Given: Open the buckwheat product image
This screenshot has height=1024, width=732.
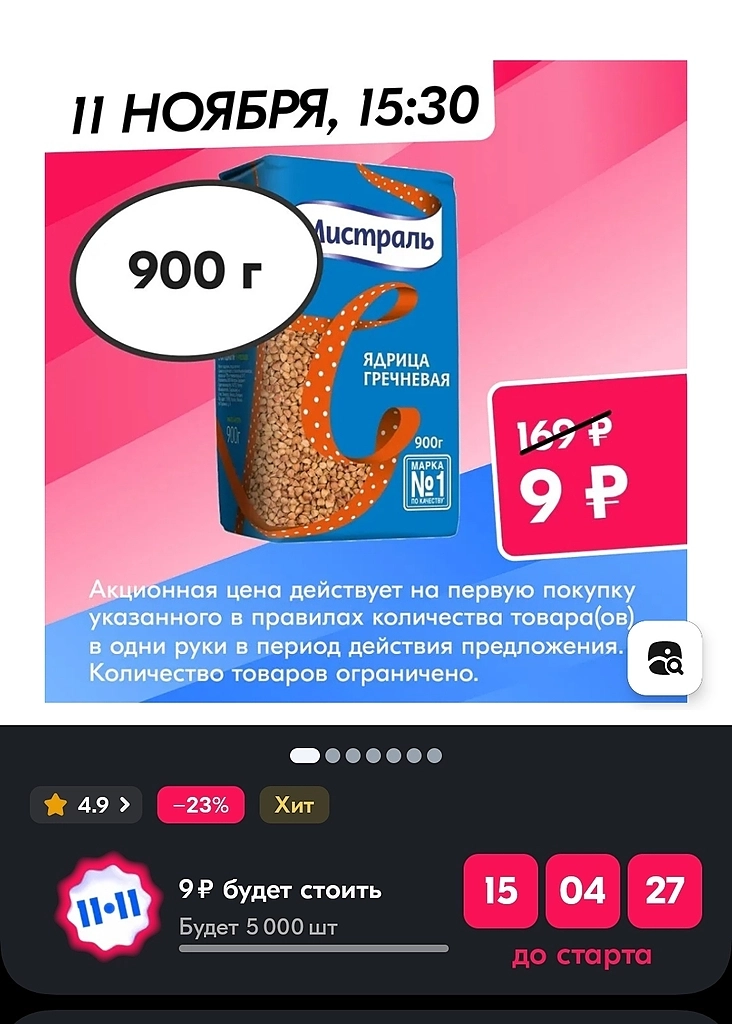Looking at the screenshot, I should [x=340, y=350].
